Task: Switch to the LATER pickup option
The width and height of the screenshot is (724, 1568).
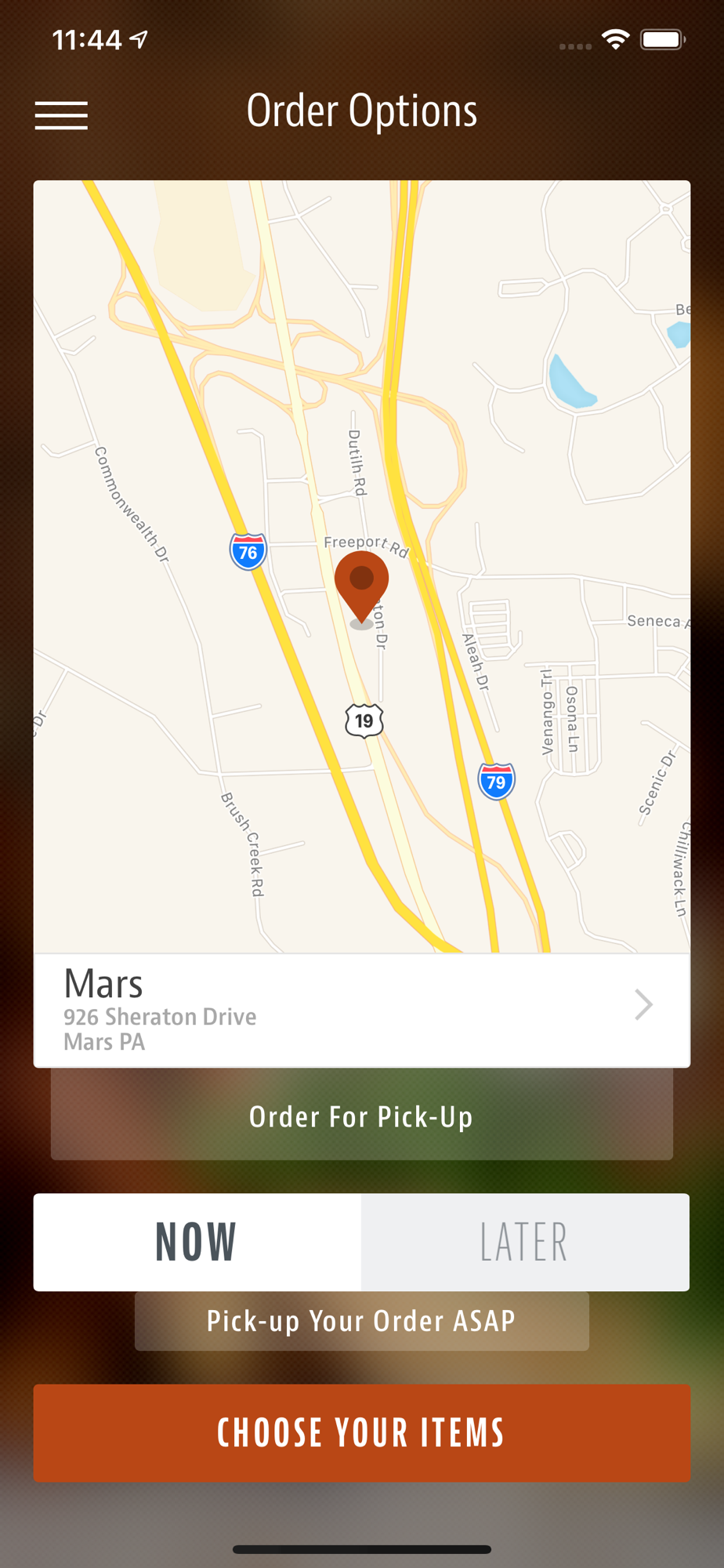Action: point(525,1242)
